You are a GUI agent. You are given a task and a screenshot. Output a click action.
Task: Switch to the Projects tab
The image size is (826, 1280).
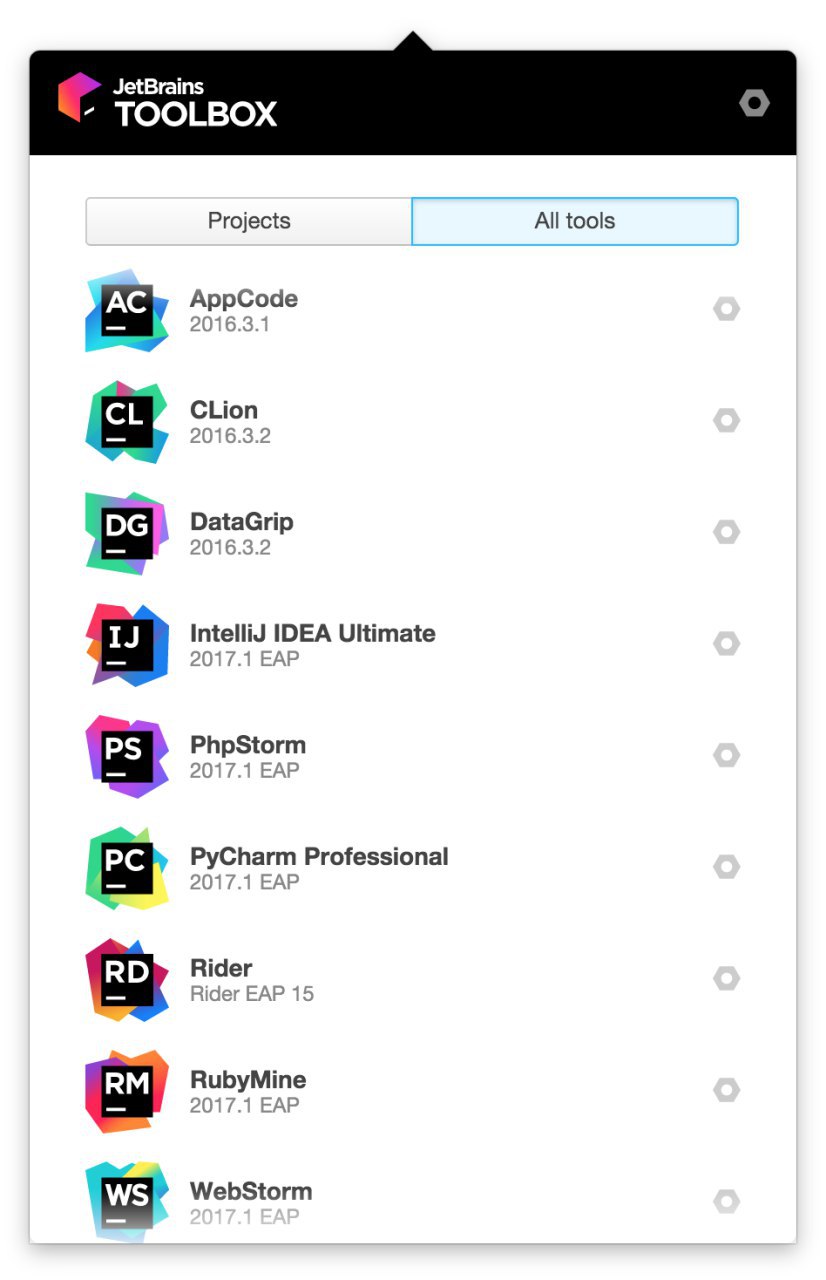249,221
